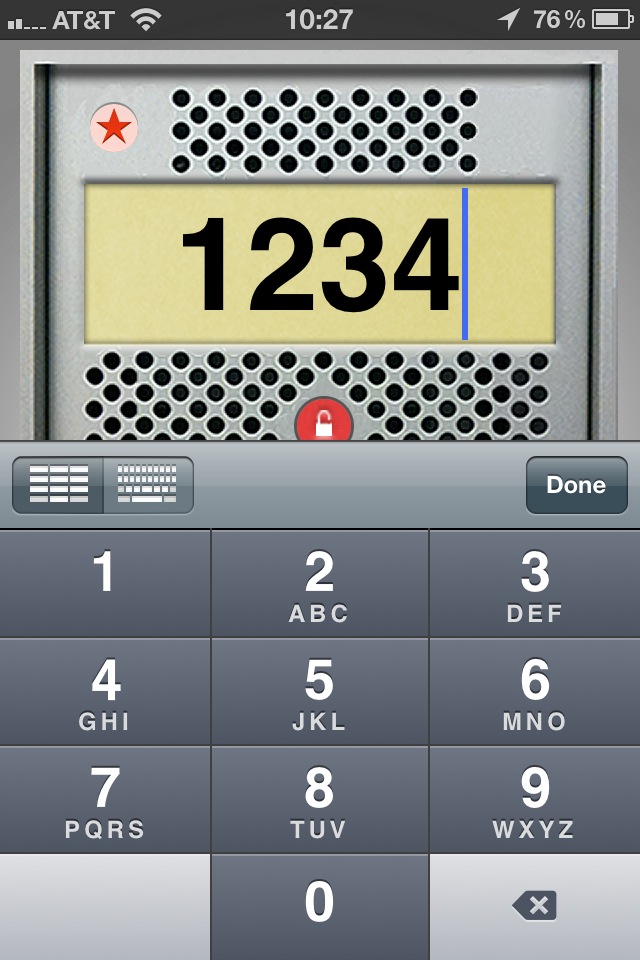Enter digit 8 TUV key
Viewport: 640px width, 960px height.
click(x=319, y=799)
